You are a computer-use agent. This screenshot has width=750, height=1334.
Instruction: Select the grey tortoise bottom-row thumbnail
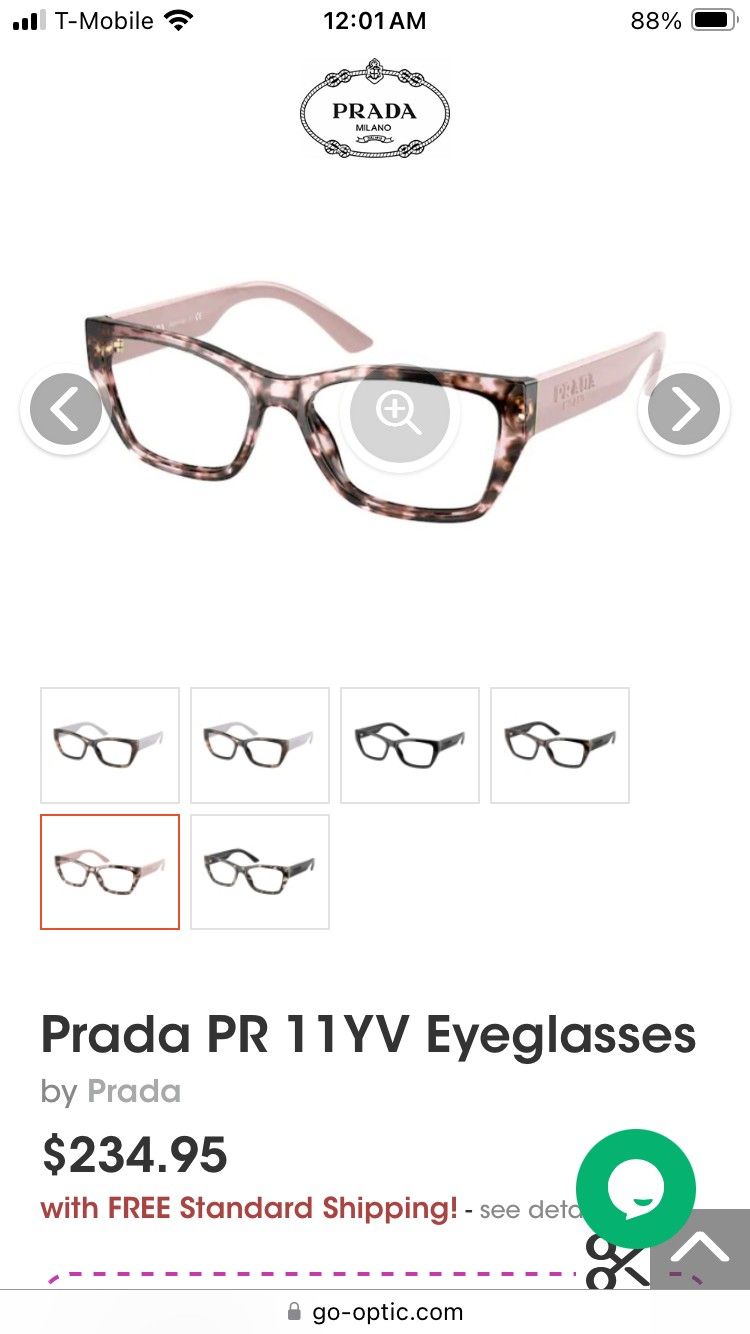point(260,871)
